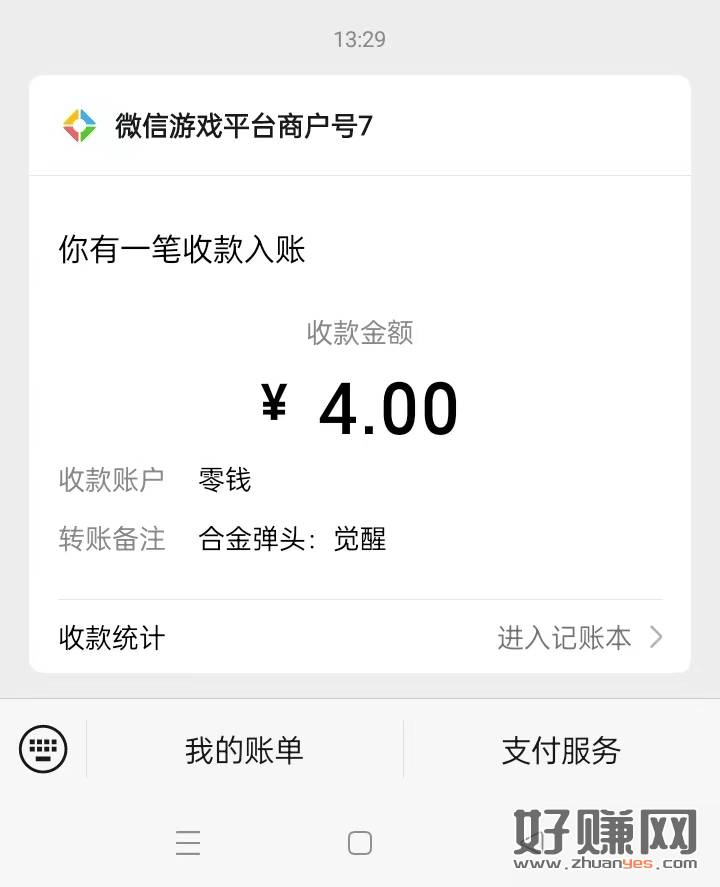Open 进入记账本 link
The height and width of the screenshot is (887, 720).
(579, 638)
